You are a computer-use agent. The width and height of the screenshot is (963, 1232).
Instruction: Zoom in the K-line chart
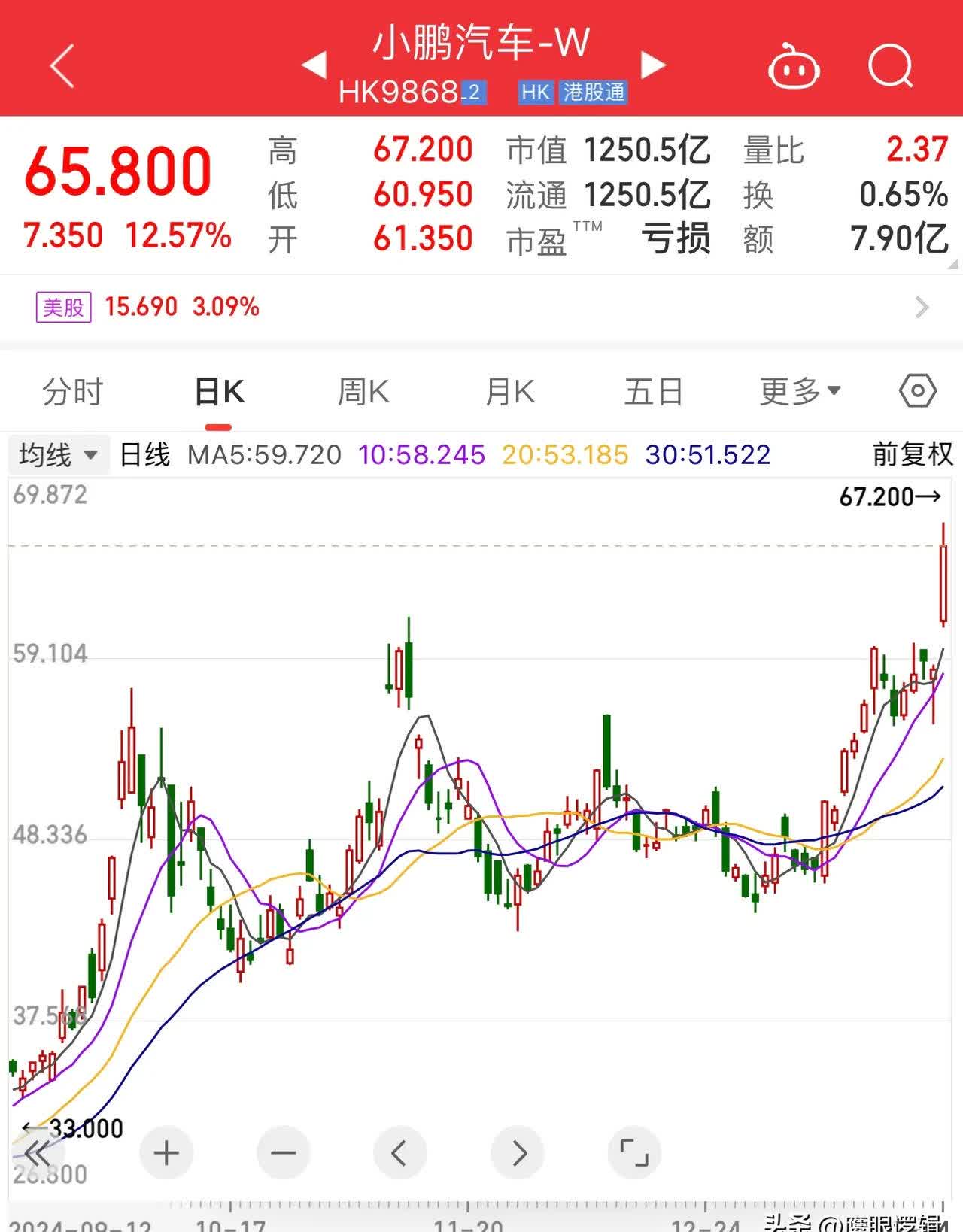[166, 1152]
